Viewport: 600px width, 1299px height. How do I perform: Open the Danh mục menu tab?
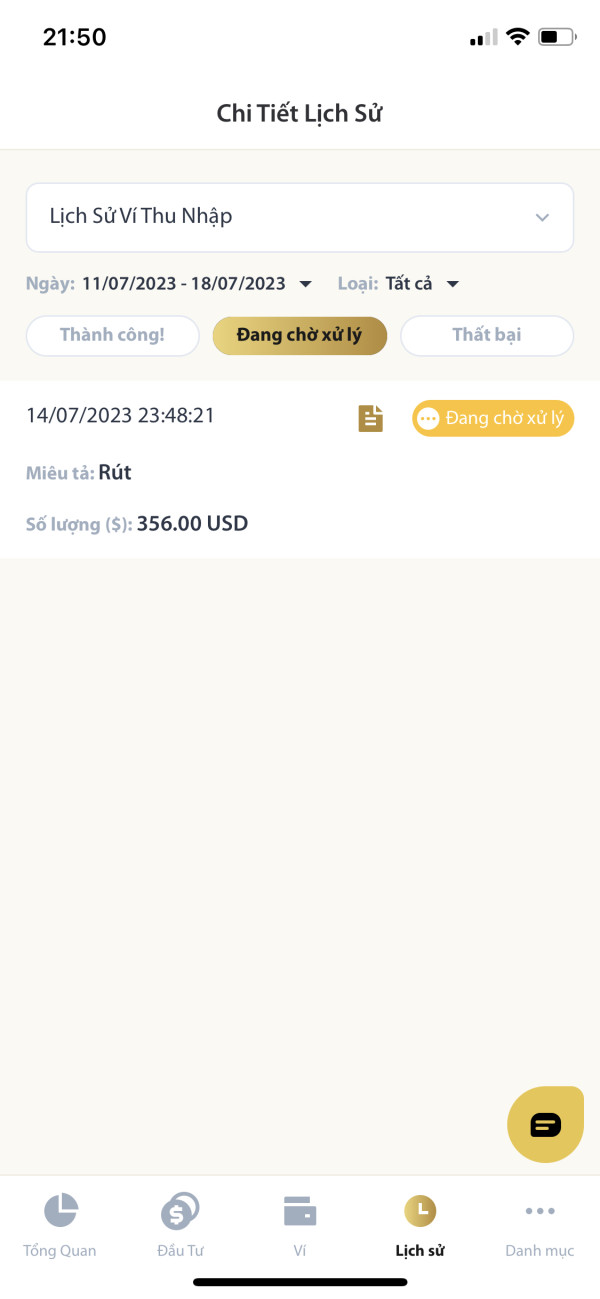540,1225
